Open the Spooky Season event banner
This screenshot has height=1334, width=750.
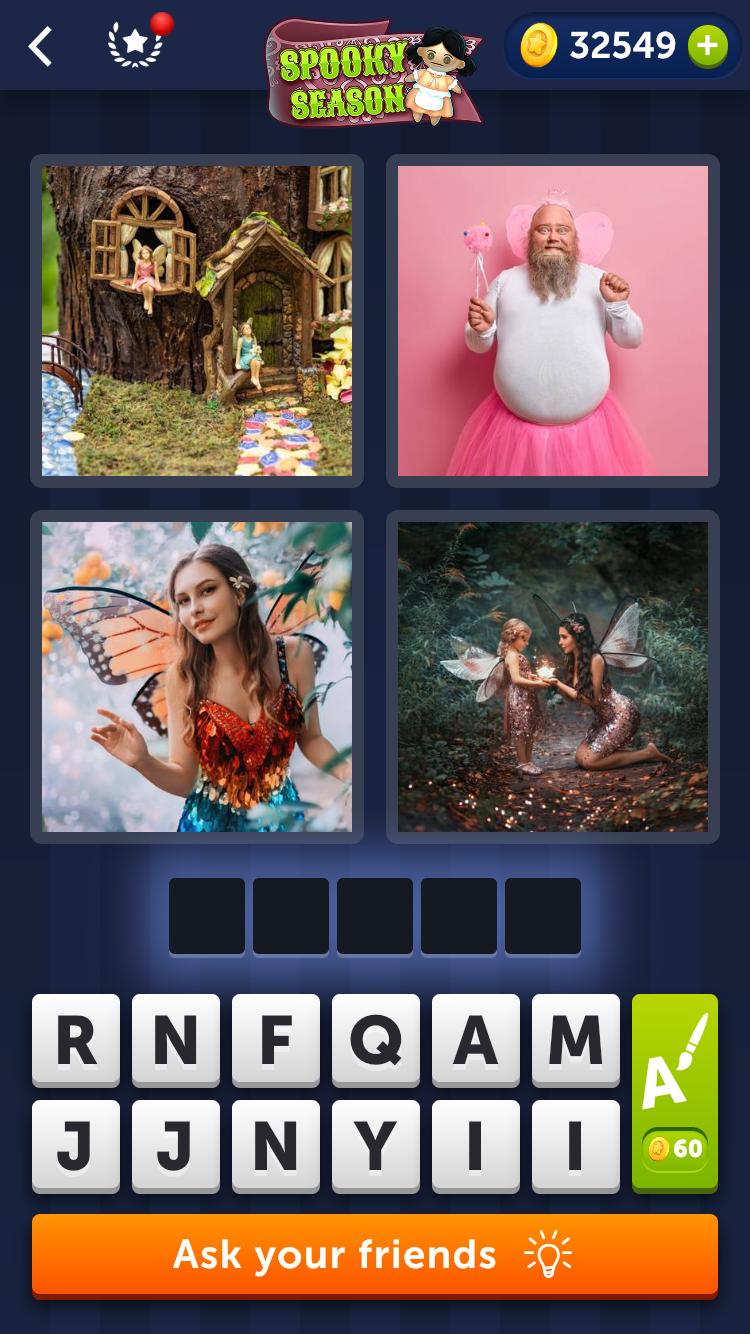(x=374, y=72)
